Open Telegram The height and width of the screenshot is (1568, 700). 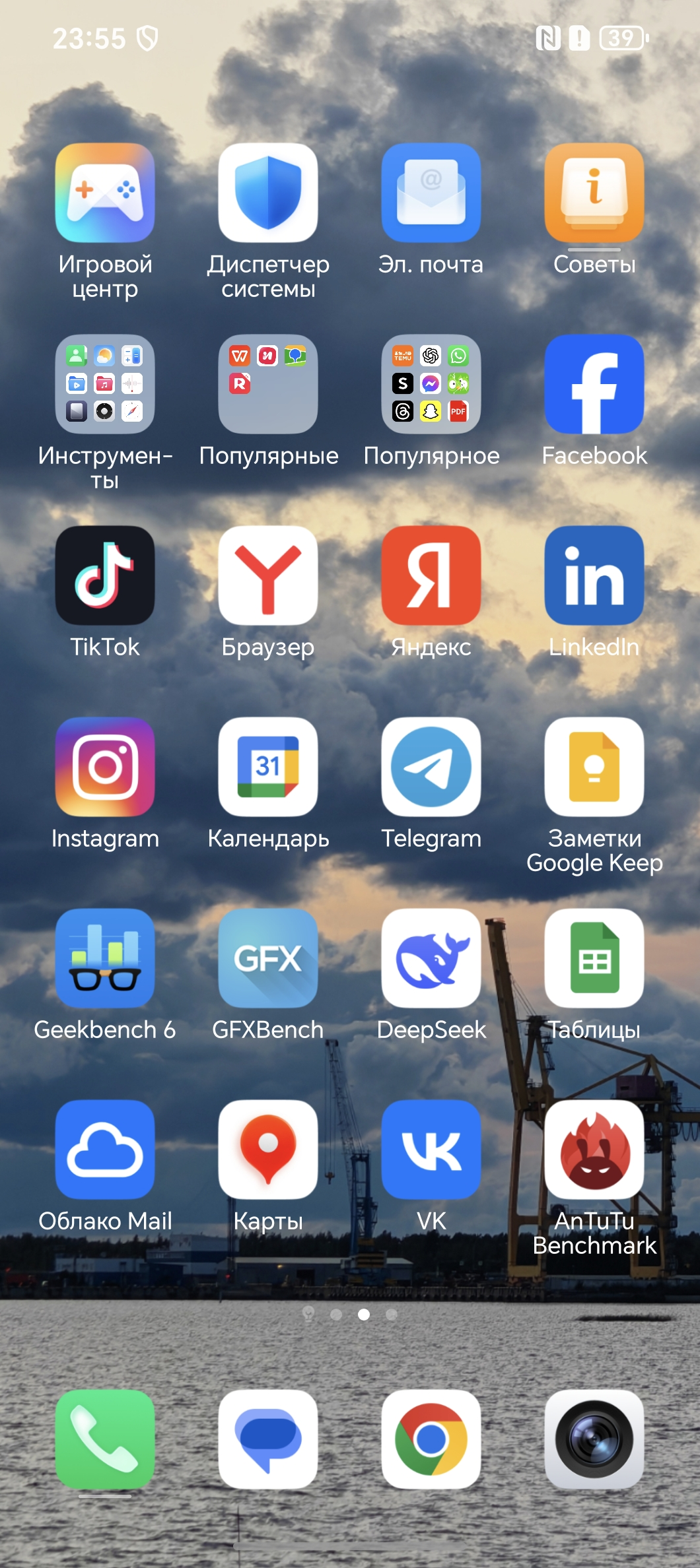click(x=431, y=767)
